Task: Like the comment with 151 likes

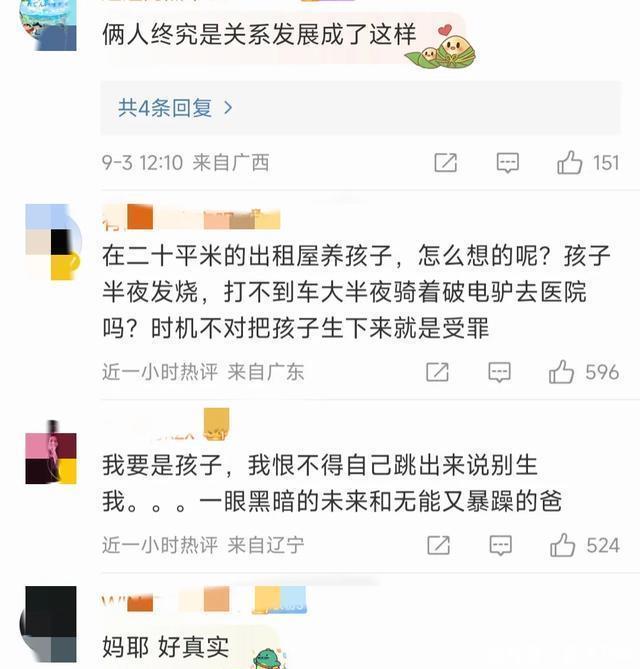Action: coord(571,162)
